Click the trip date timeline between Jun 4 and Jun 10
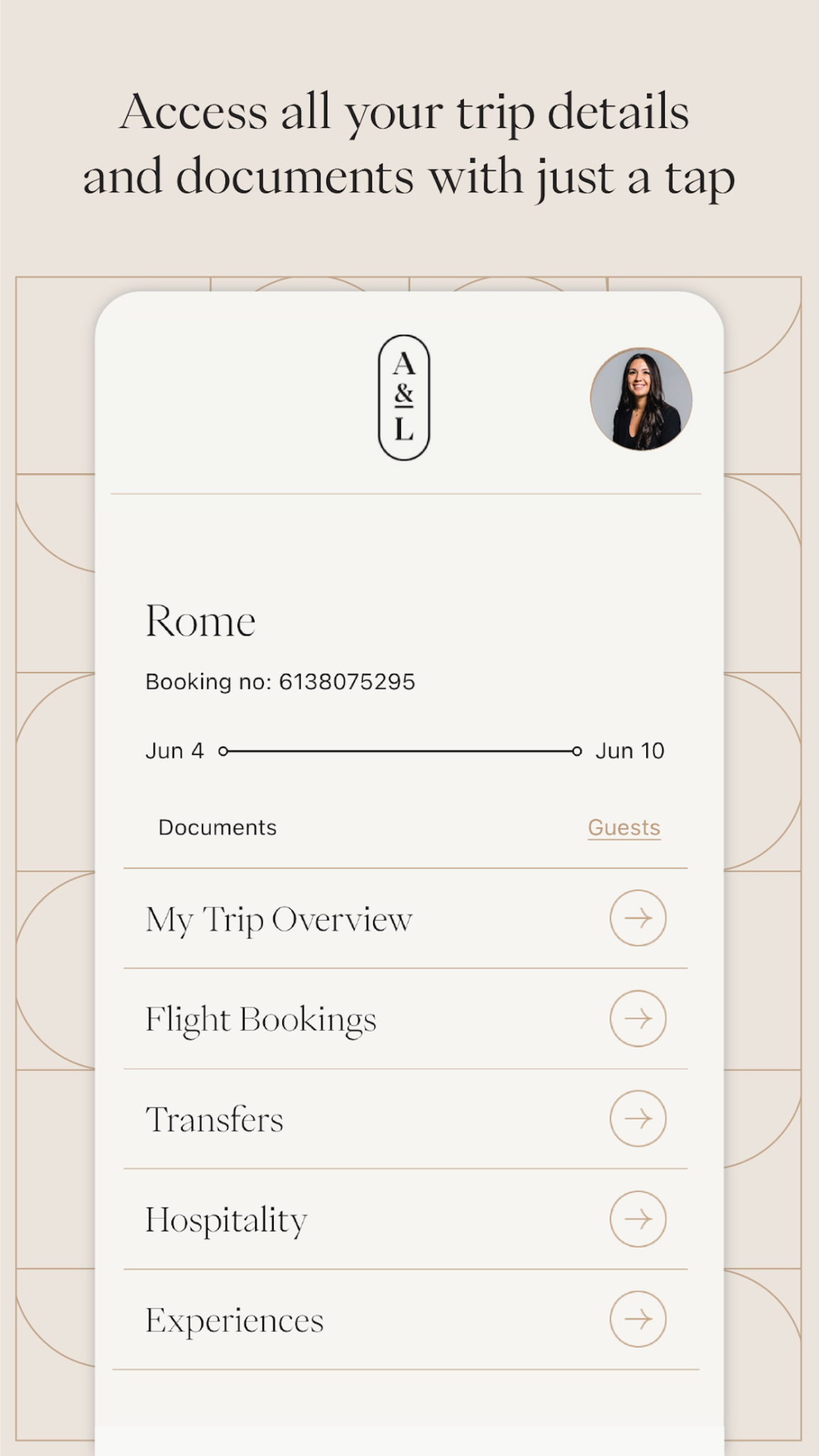The width and height of the screenshot is (819, 1456). [x=400, y=750]
